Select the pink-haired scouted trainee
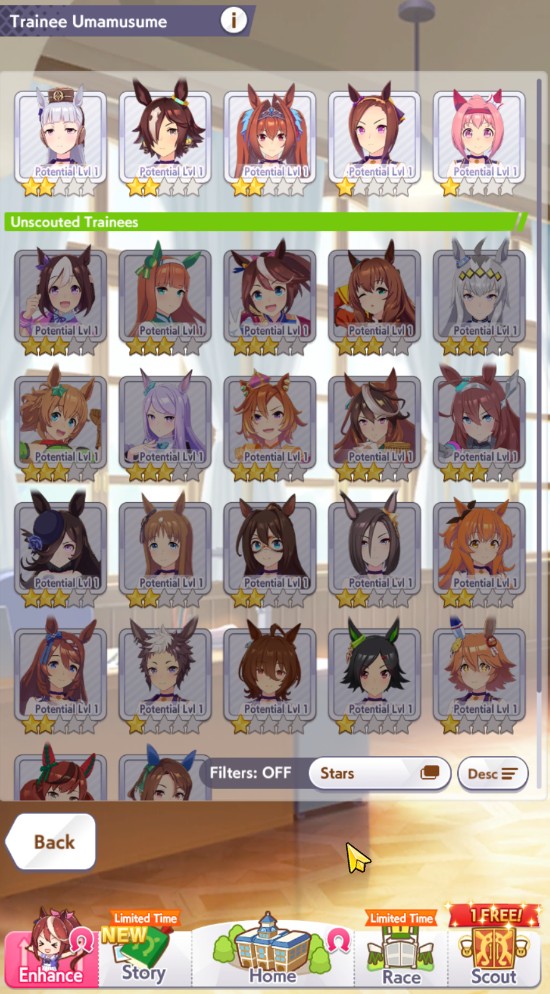Image resolution: width=550 pixels, height=994 pixels. point(479,142)
